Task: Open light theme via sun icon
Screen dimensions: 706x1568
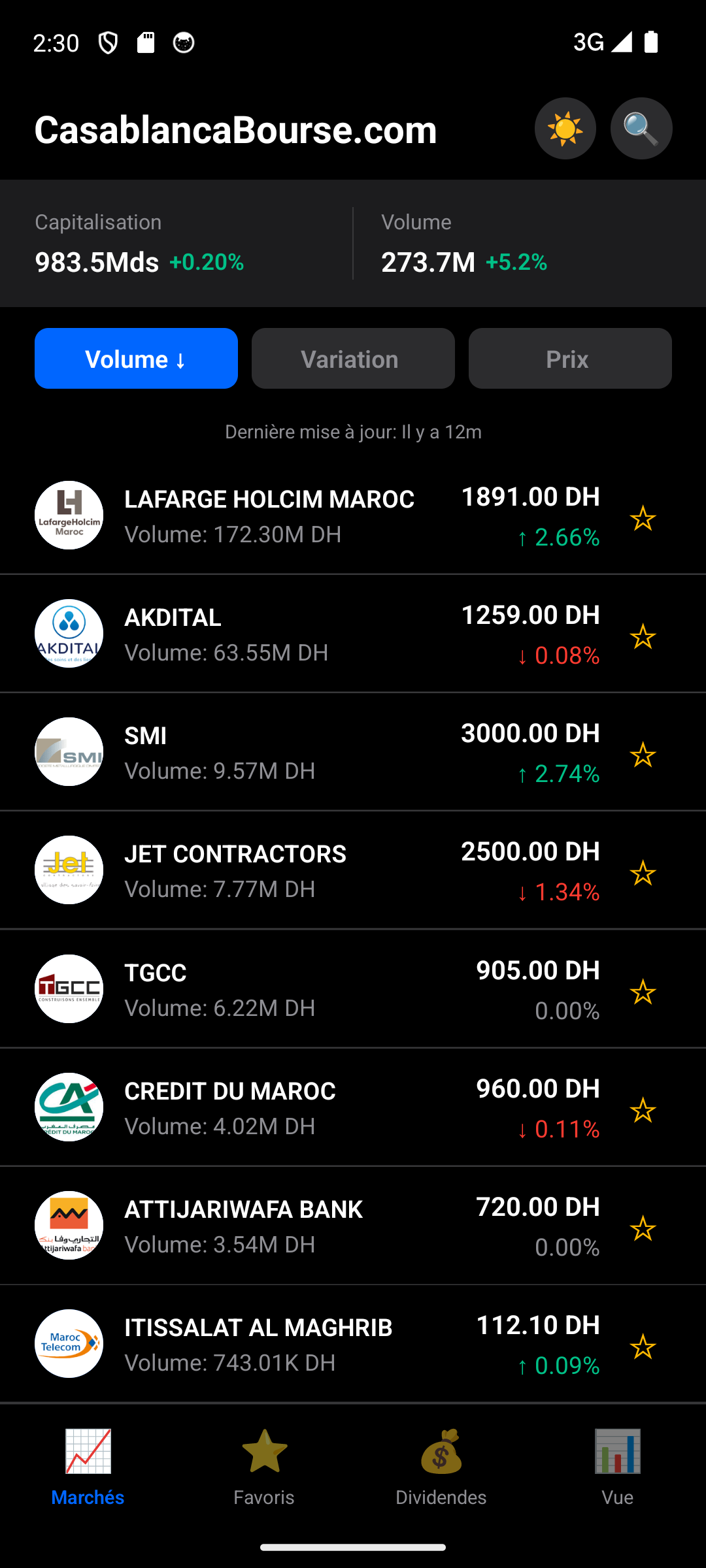Action: 565,128
